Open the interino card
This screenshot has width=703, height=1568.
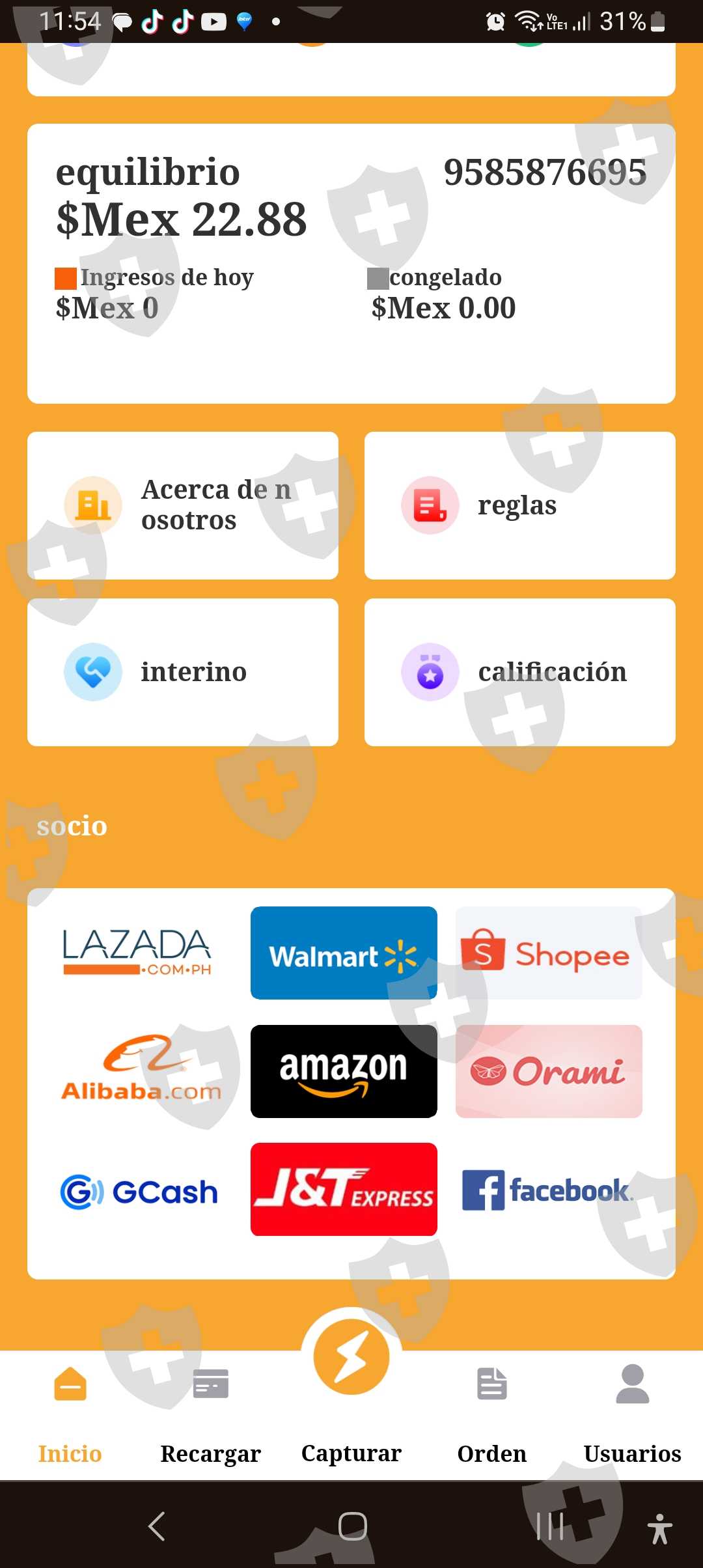pos(183,672)
